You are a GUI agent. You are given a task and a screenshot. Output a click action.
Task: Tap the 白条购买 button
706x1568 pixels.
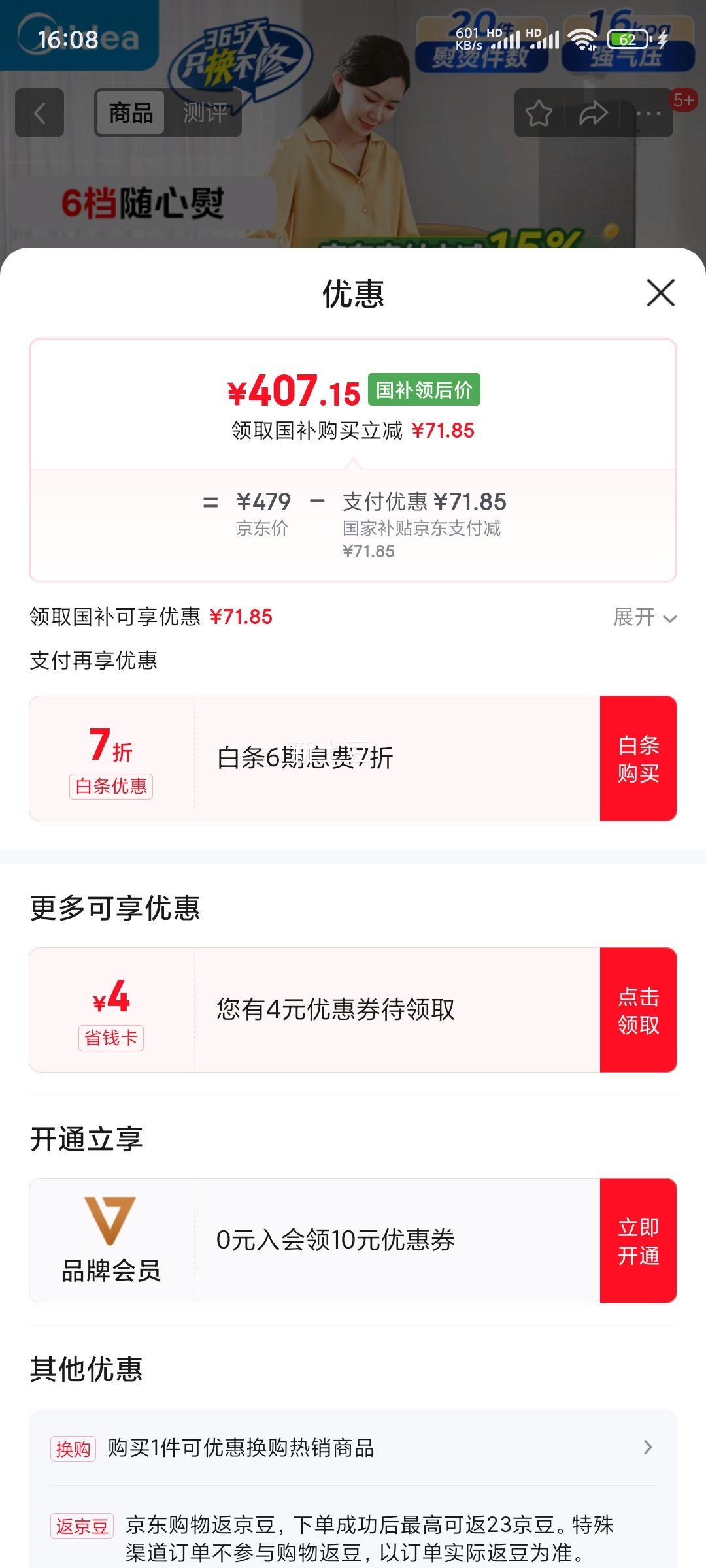point(638,759)
